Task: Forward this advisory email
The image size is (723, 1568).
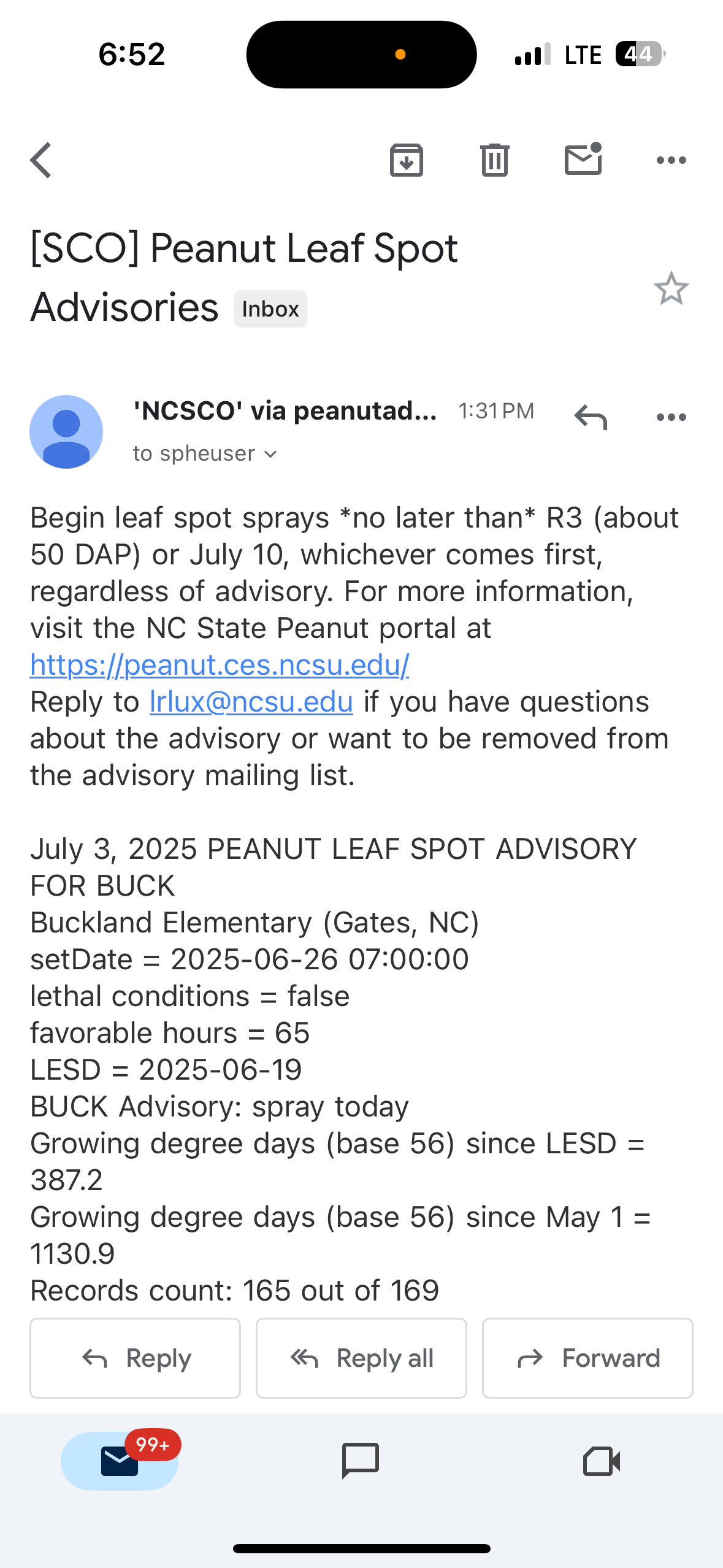Action: tap(587, 1358)
